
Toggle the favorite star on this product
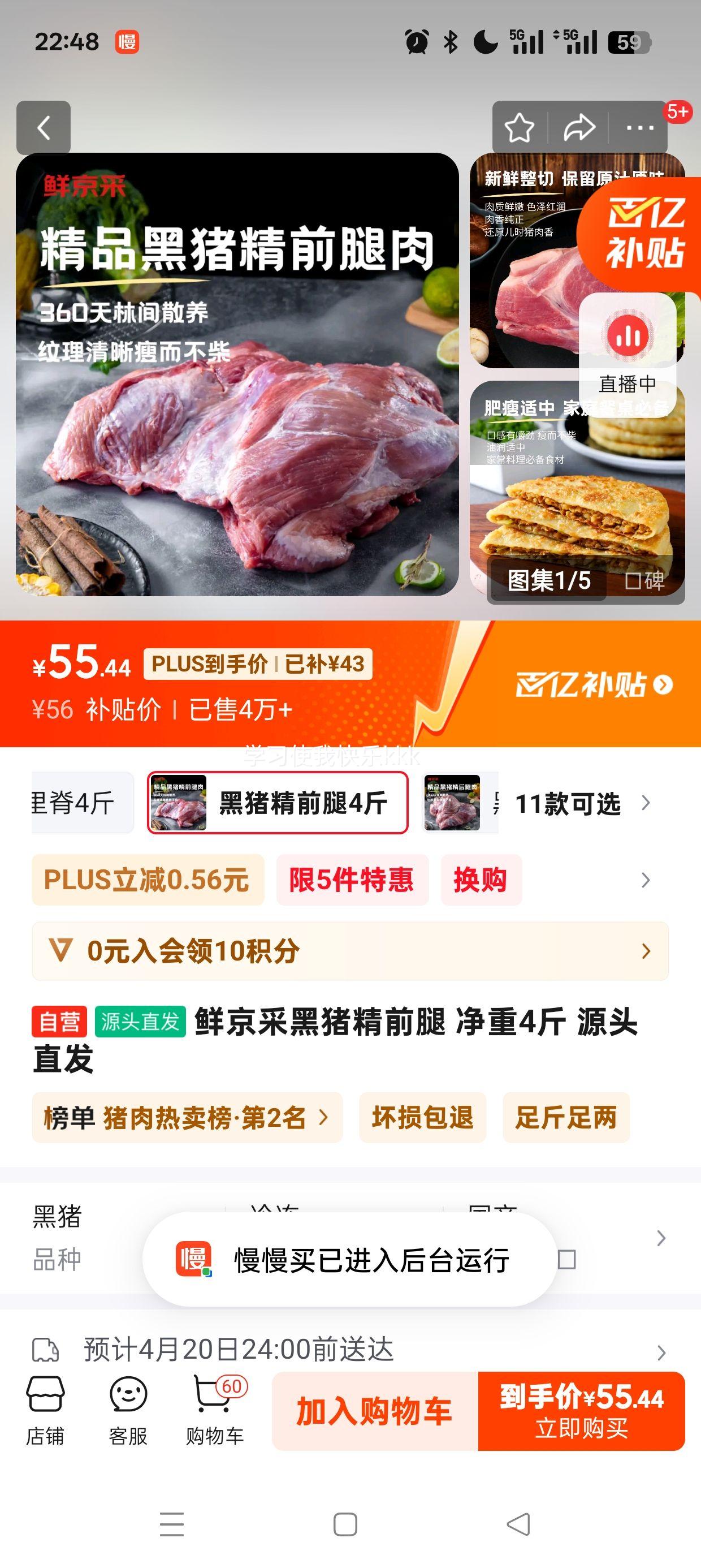click(x=518, y=128)
